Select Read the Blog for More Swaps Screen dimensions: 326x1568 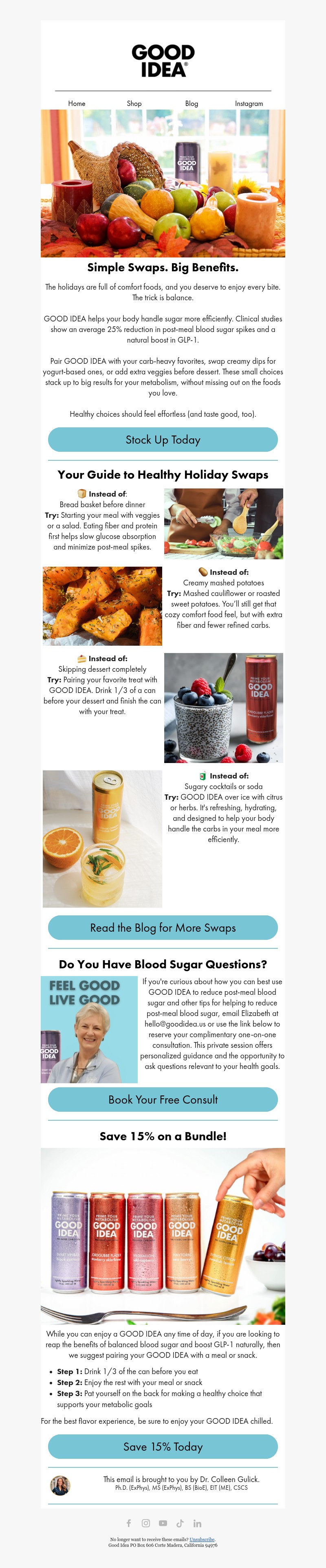pos(163,928)
